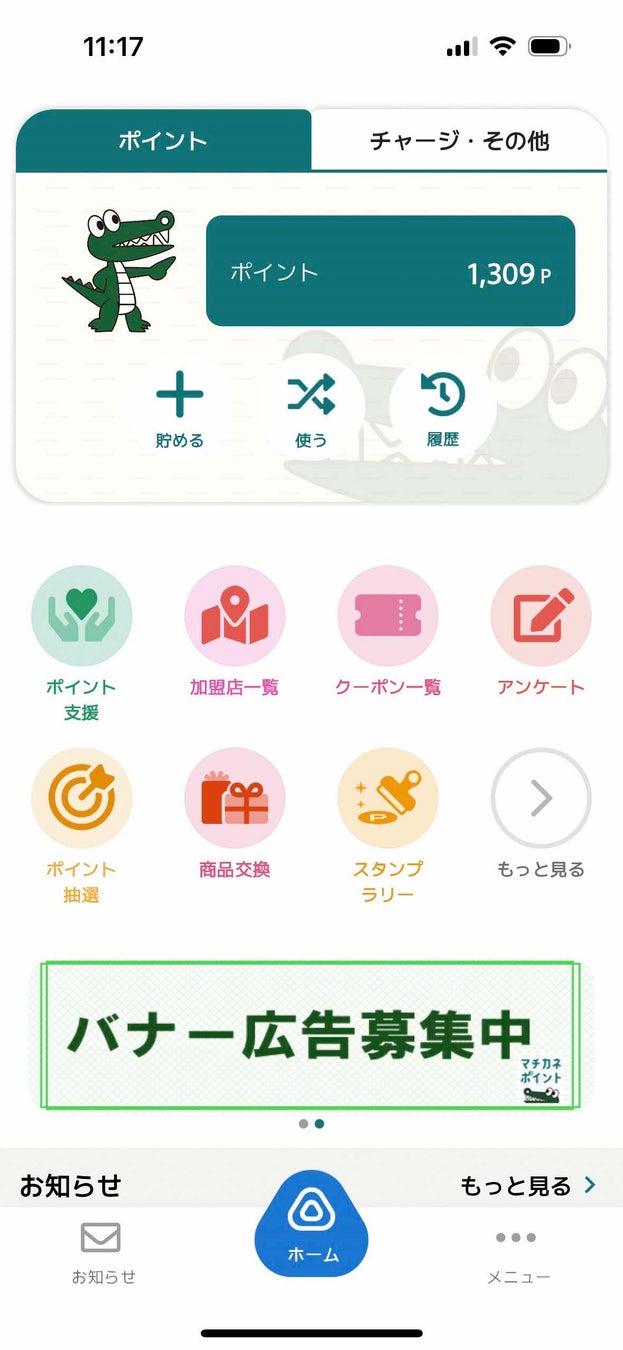Viewport: 623px width, 1350px height.
Task: Open ポイント支援
Action: click(81, 616)
